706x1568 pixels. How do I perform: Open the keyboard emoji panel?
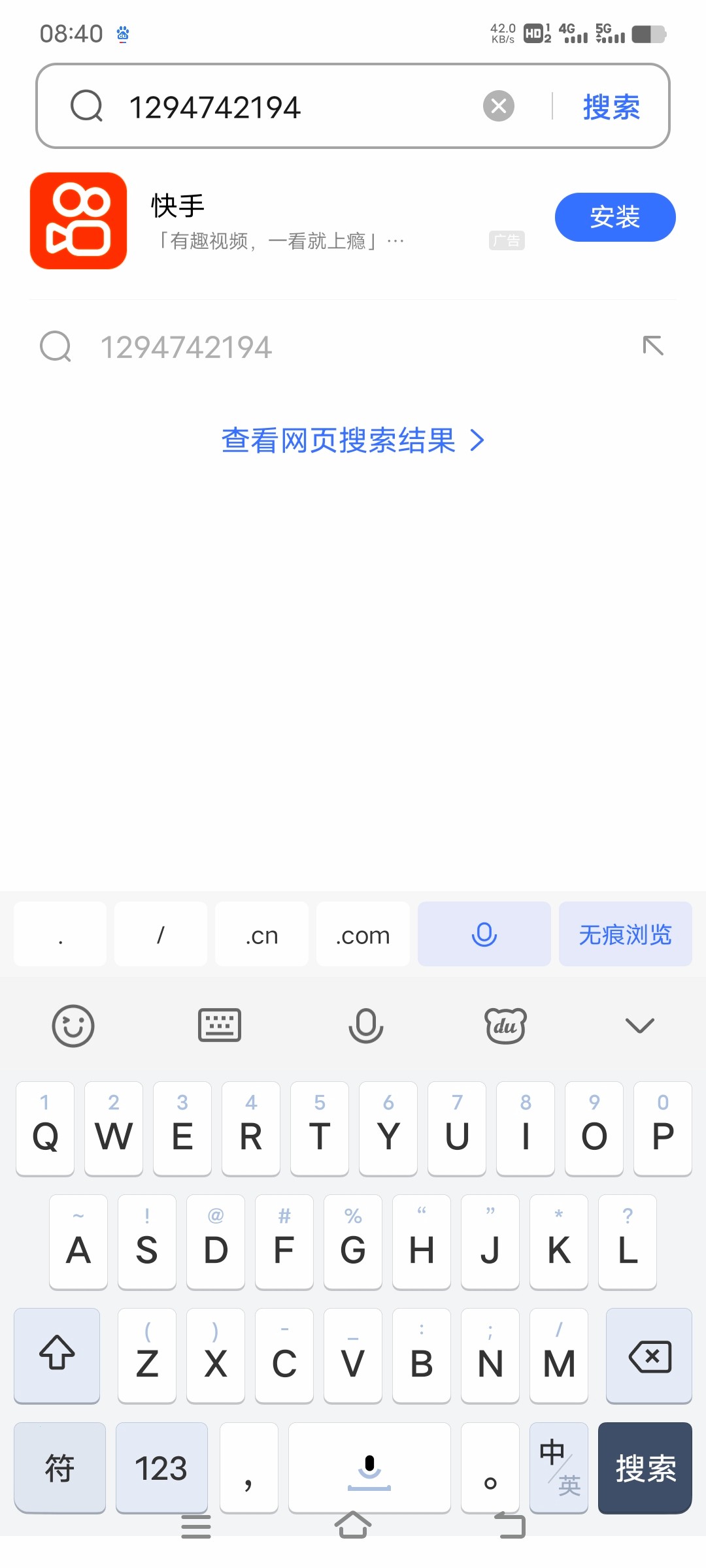click(x=73, y=1026)
